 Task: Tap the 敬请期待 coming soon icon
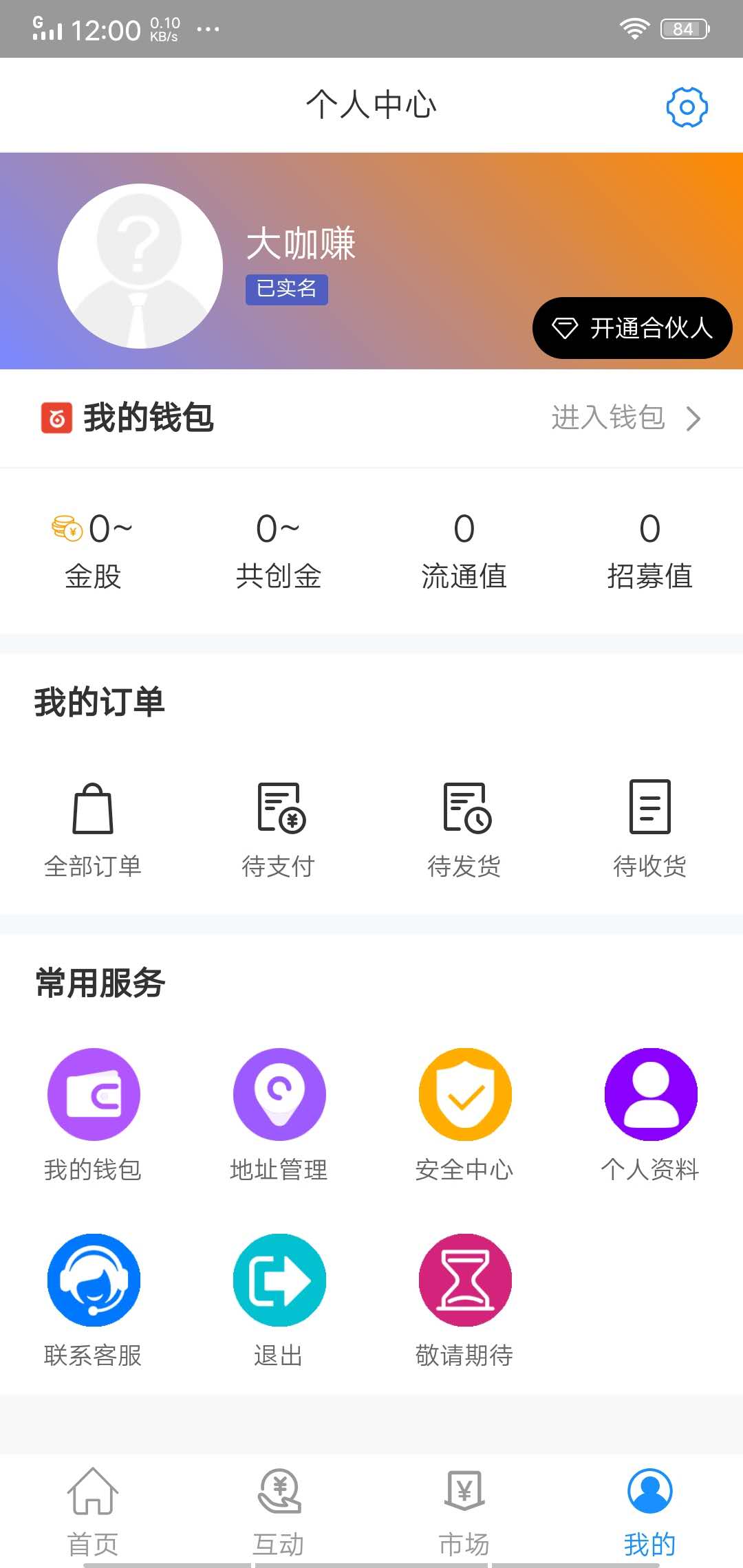point(465,1280)
